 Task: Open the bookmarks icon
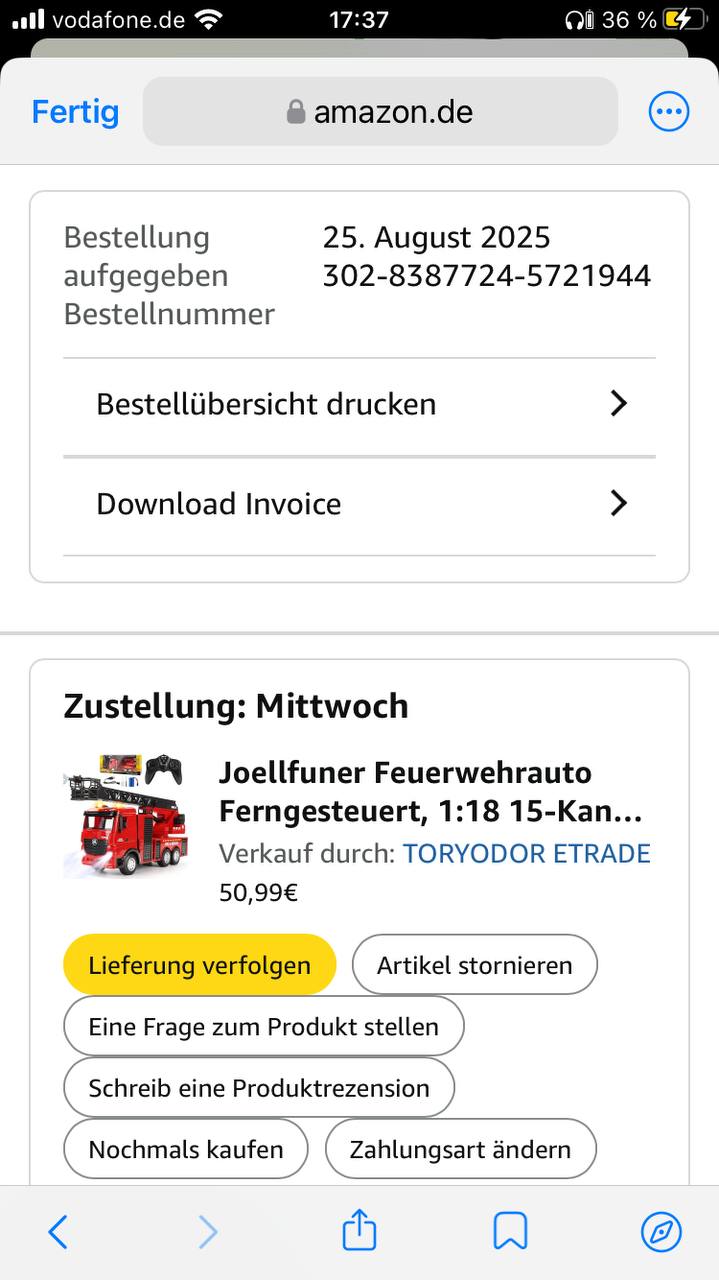click(x=510, y=1232)
